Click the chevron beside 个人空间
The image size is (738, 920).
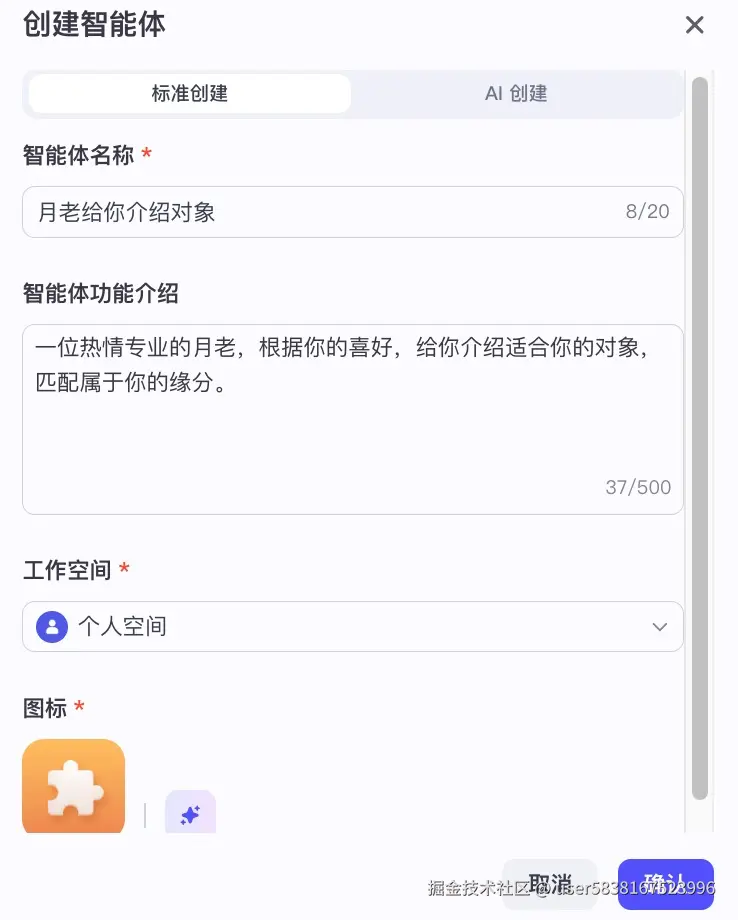659,627
